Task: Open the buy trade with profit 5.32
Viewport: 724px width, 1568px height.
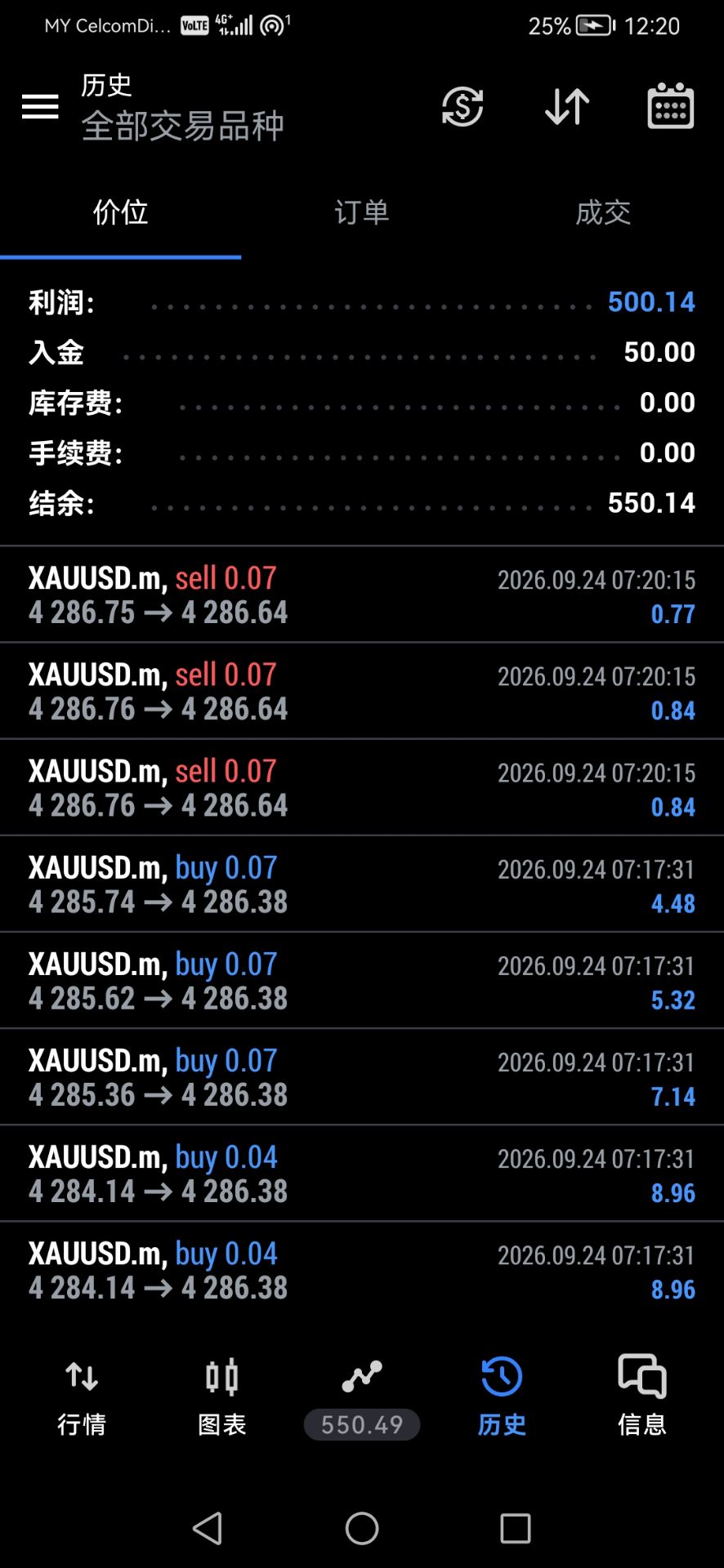Action: tap(362, 980)
